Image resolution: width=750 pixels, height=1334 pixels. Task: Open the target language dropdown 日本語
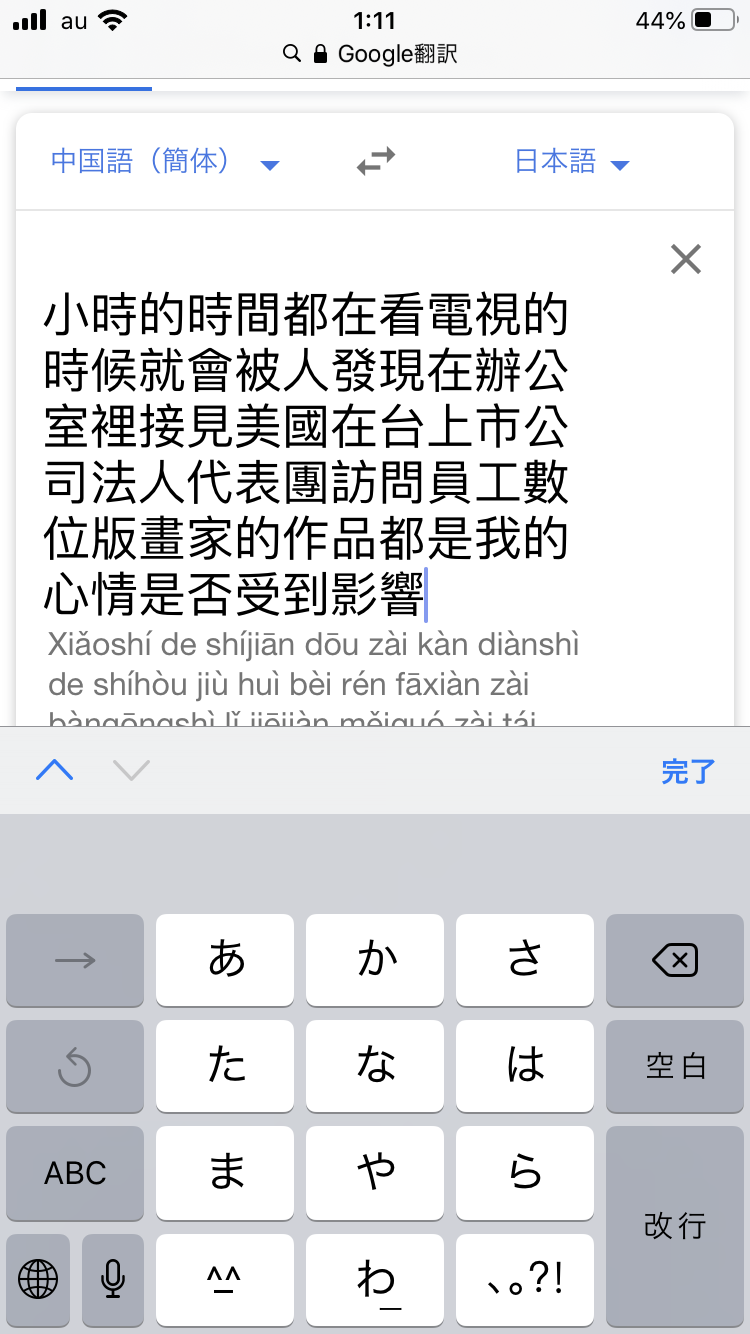571,161
